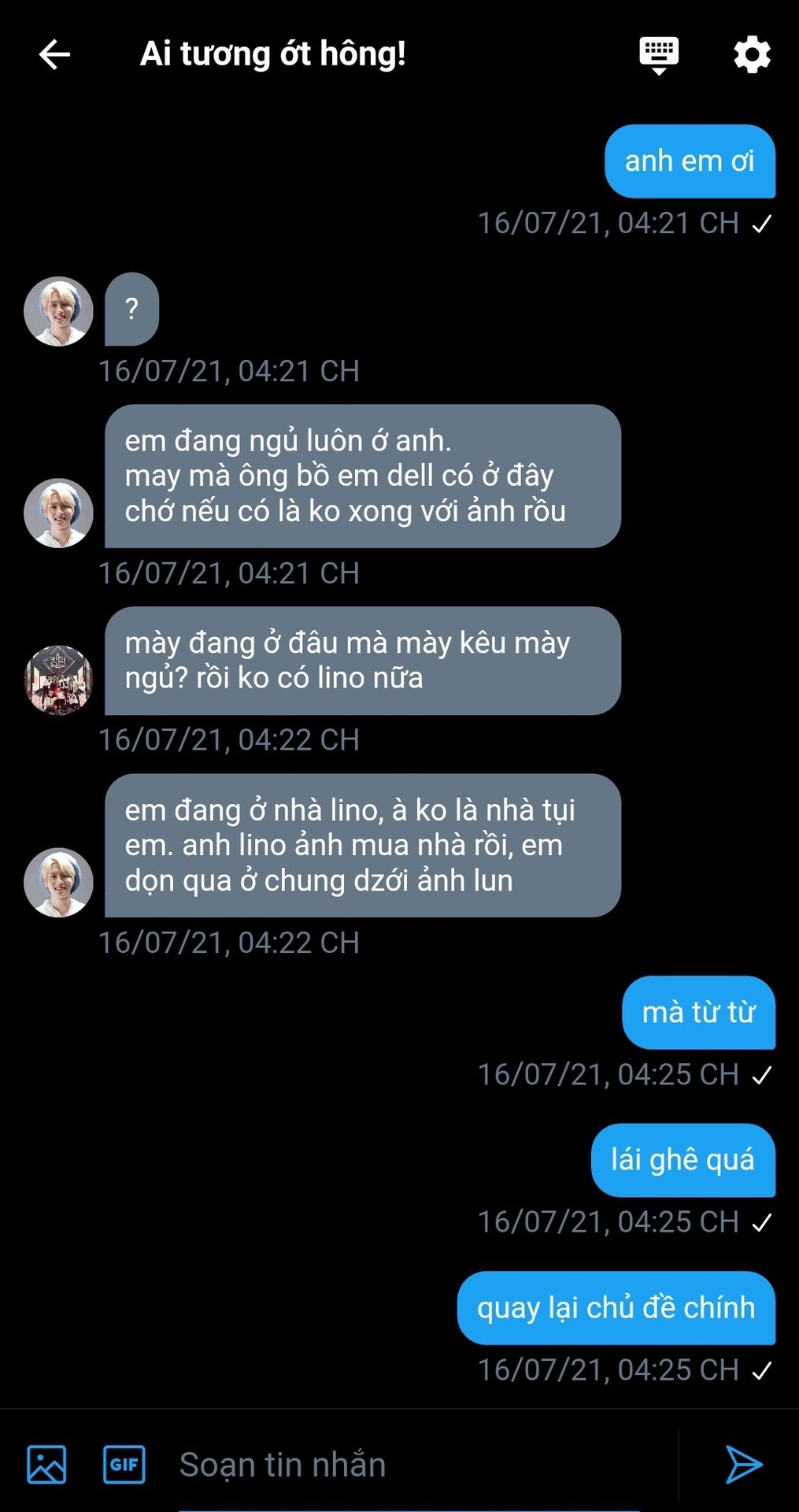Attach a photo to the message

click(x=46, y=1464)
